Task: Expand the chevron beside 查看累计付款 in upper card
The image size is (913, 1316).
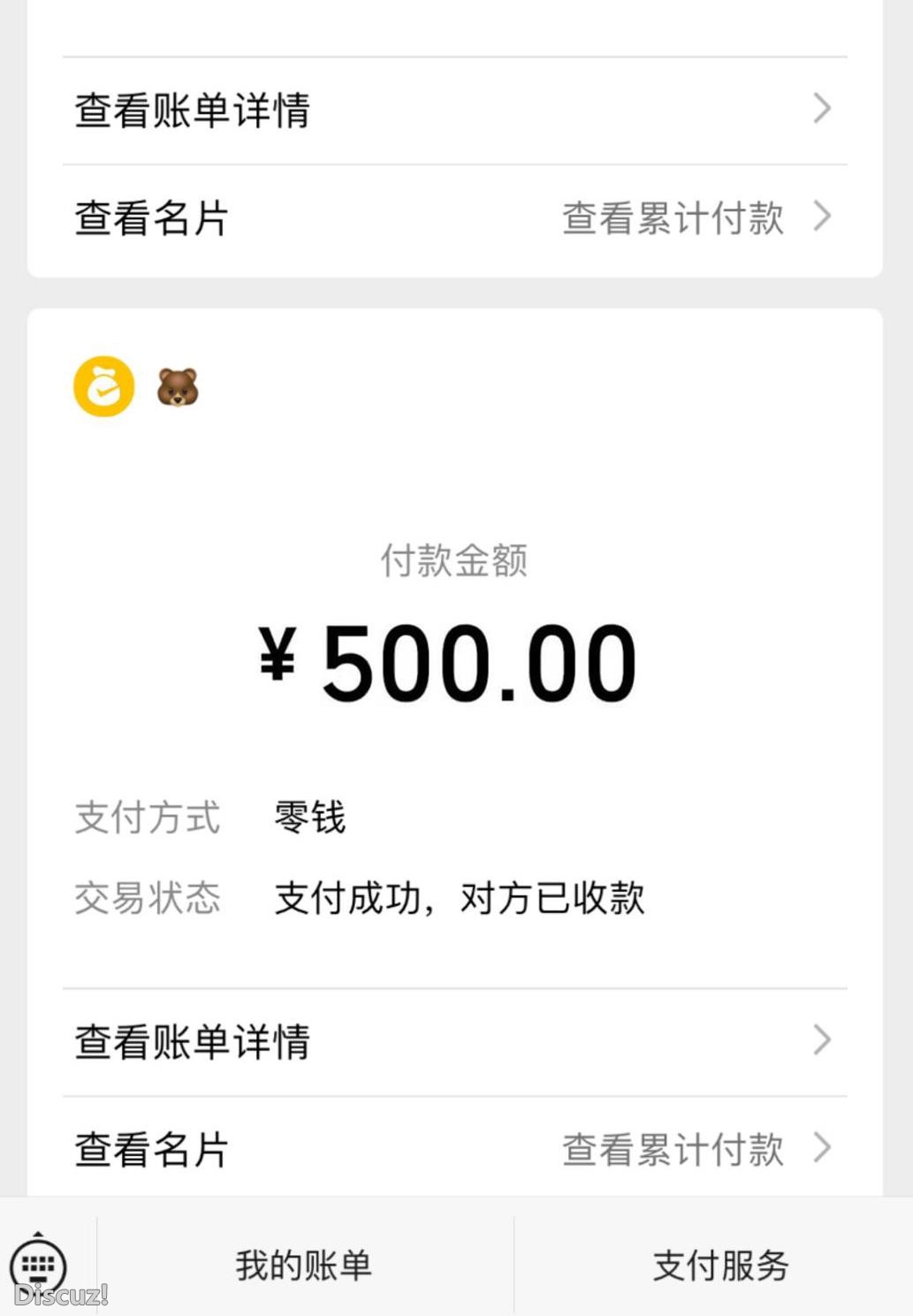Action: pyautogui.click(x=821, y=215)
